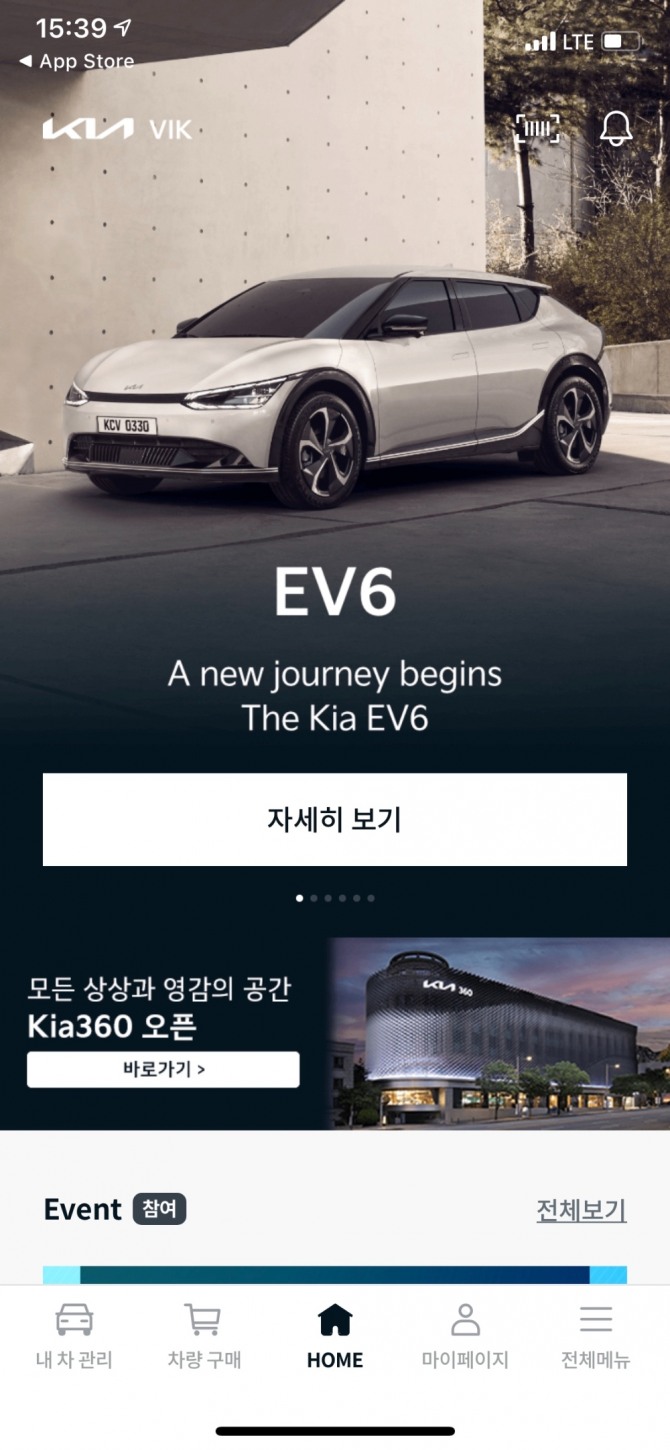
Task: Switch to the 내 차 관리 tab
Action: [74, 1335]
